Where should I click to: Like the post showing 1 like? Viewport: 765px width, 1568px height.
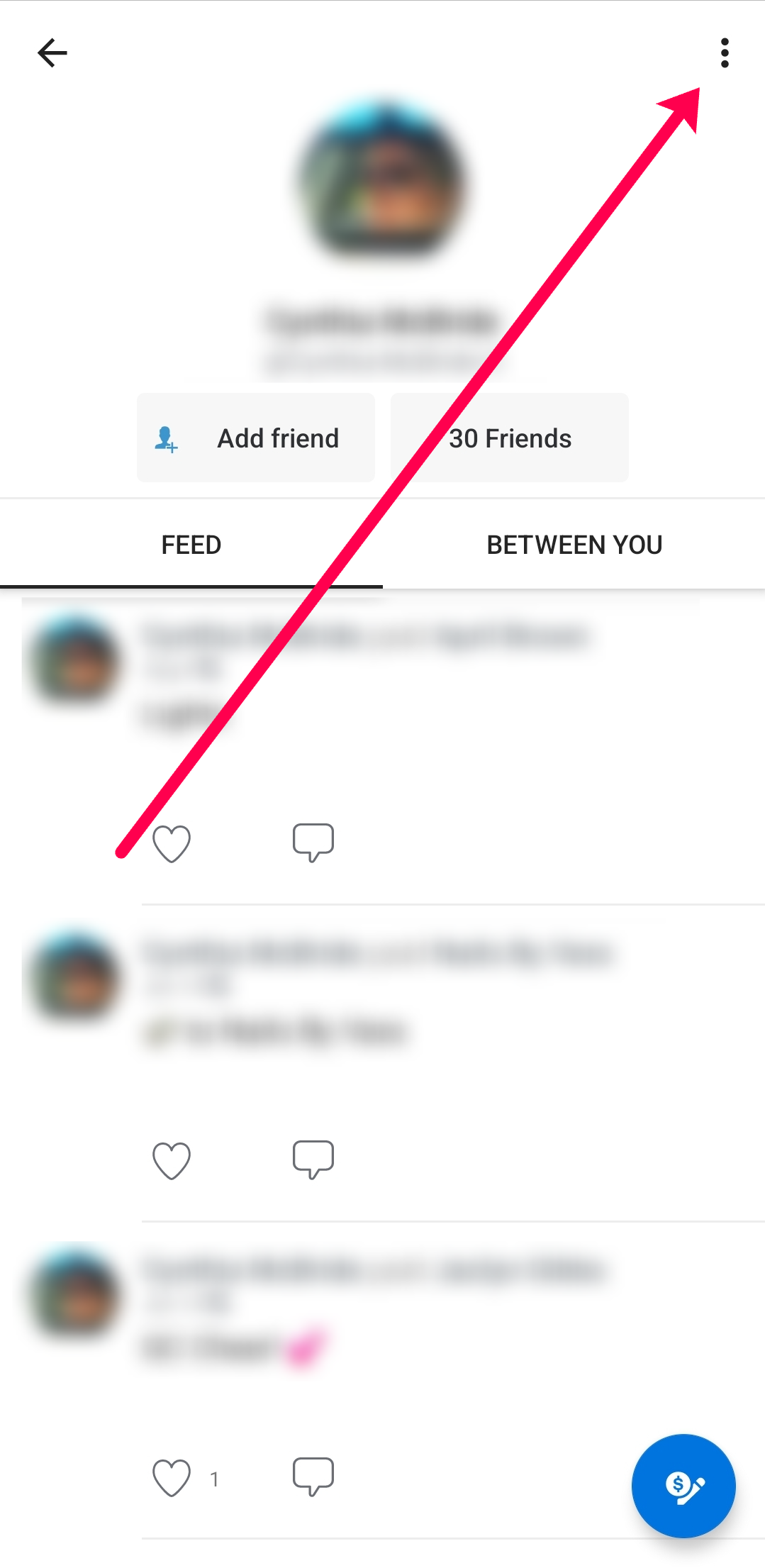172,1478
